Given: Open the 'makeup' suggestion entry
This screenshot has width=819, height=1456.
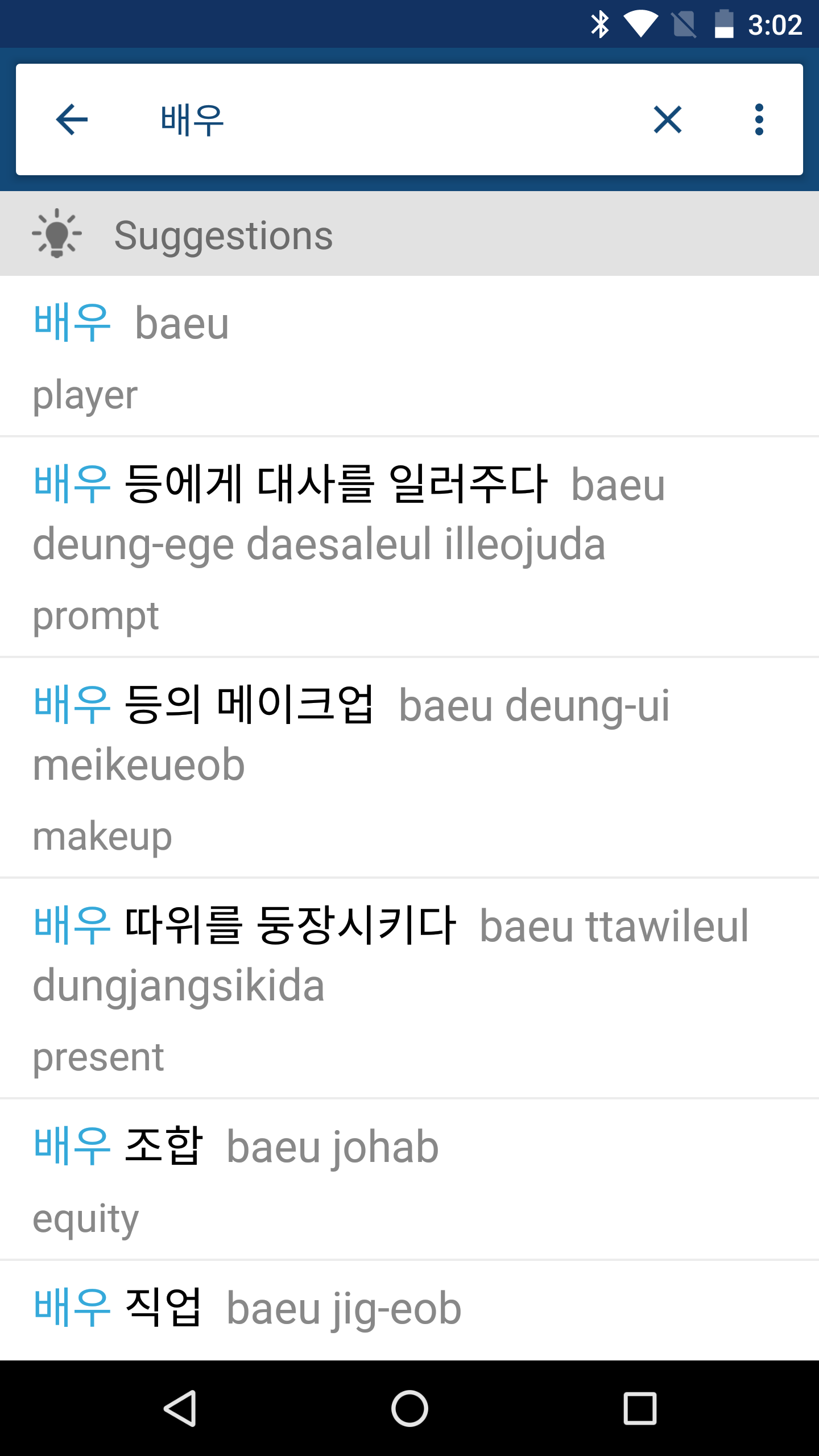Looking at the screenshot, I should (x=409, y=768).
